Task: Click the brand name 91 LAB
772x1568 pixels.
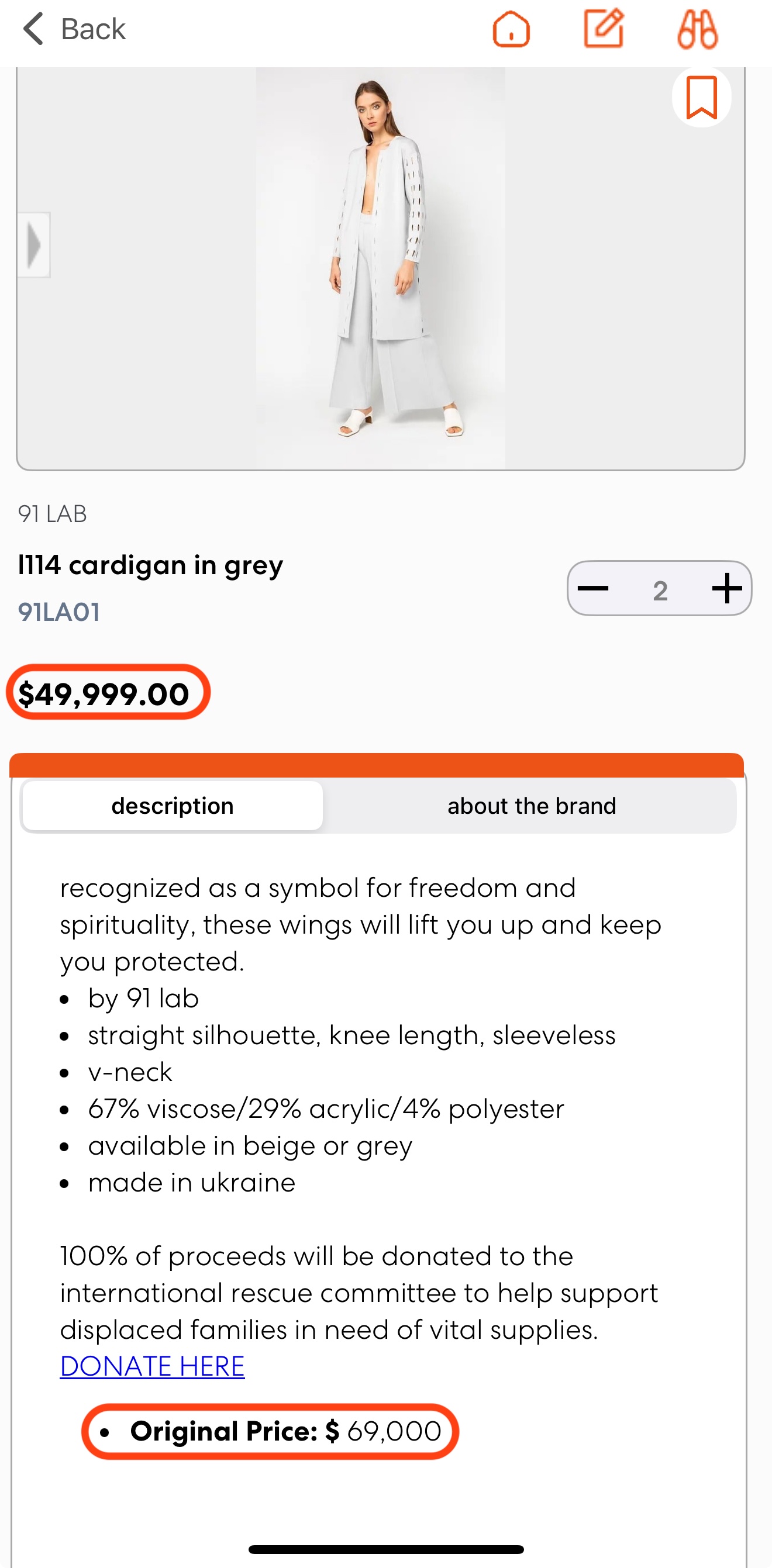Action: 53,514
